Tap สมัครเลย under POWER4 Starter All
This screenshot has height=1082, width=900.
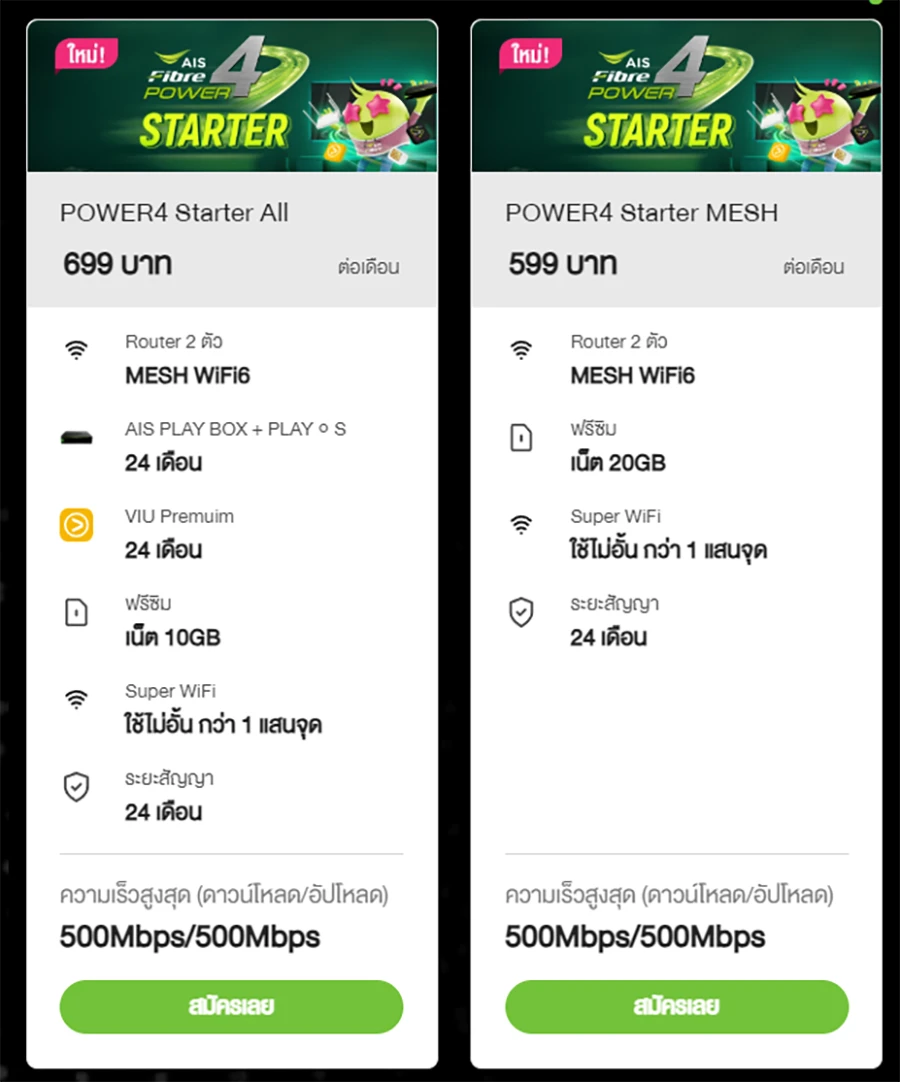pyautogui.click(x=231, y=1006)
